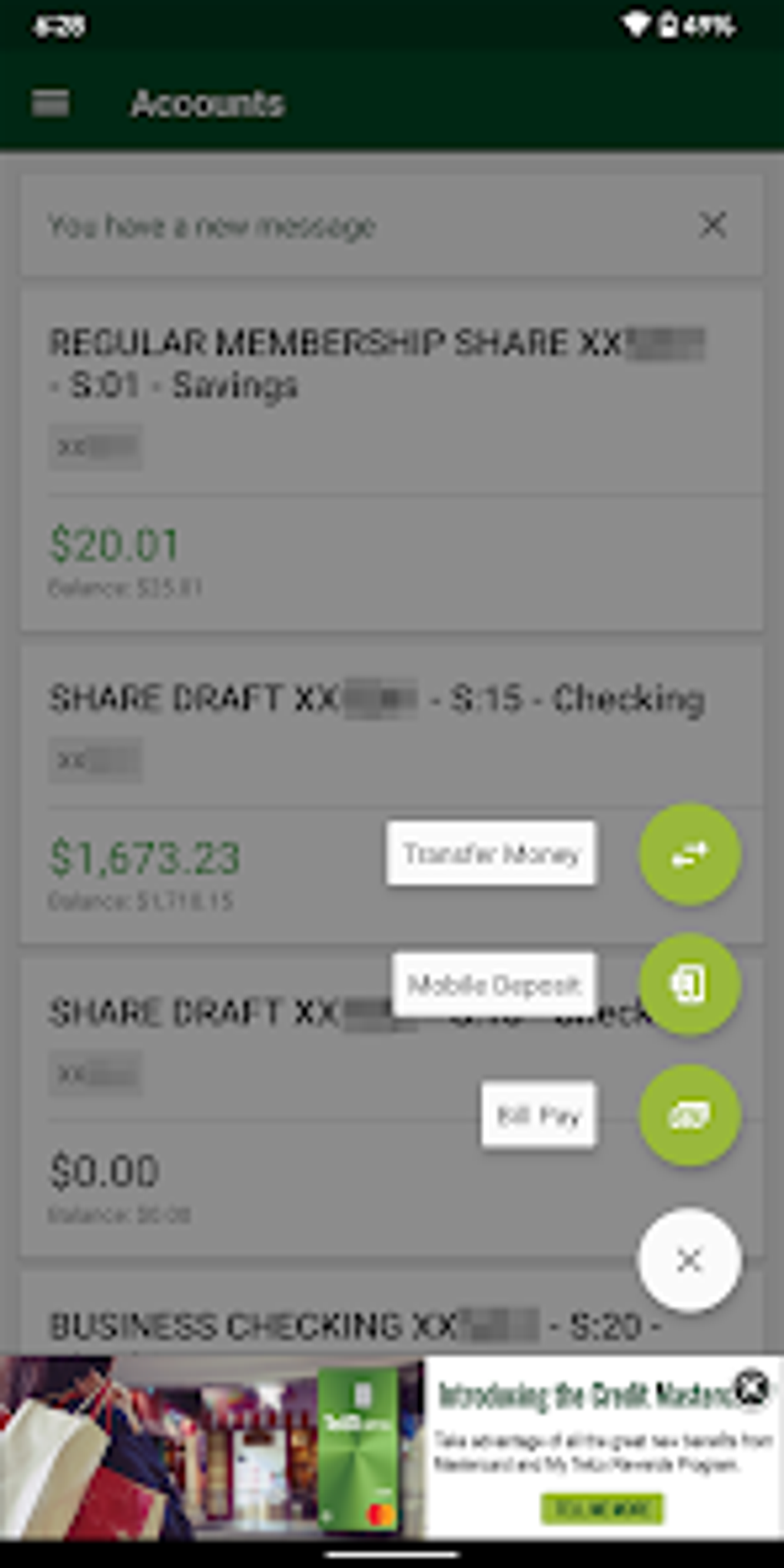784x1568 pixels.
Task: Tap the Transfer Money round button
Action: [x=689, y=854]
